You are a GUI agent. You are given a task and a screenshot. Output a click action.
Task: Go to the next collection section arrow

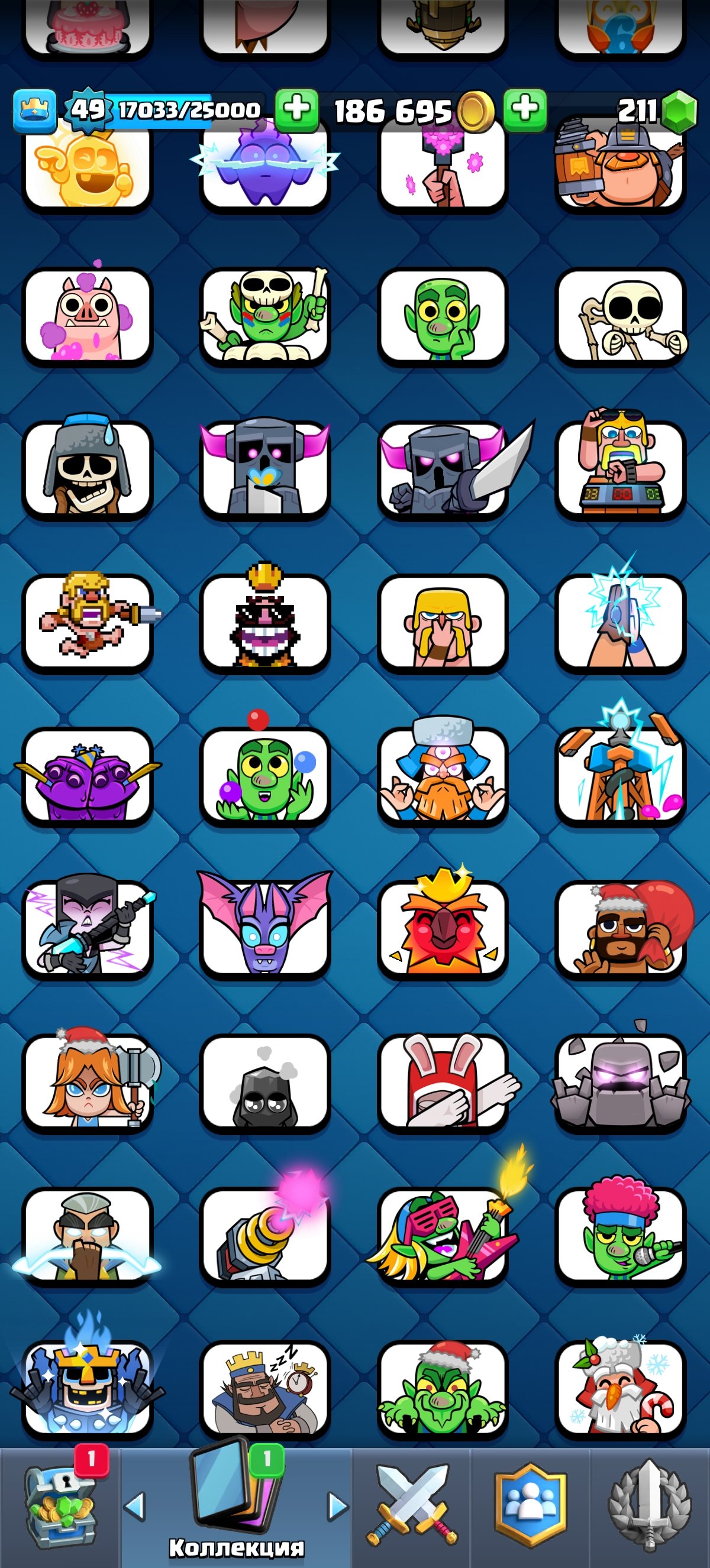(x=337, y=1507)
